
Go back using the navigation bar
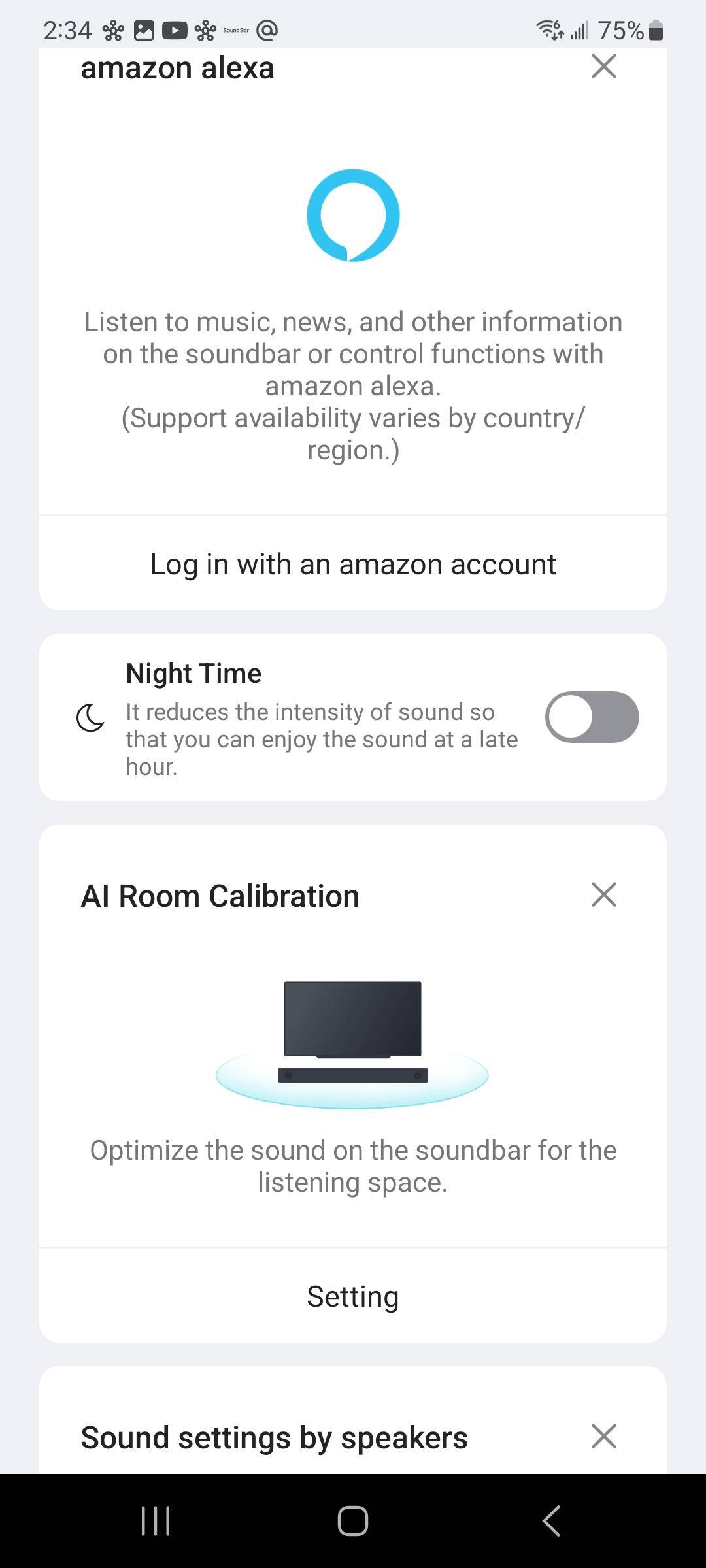551,1520
